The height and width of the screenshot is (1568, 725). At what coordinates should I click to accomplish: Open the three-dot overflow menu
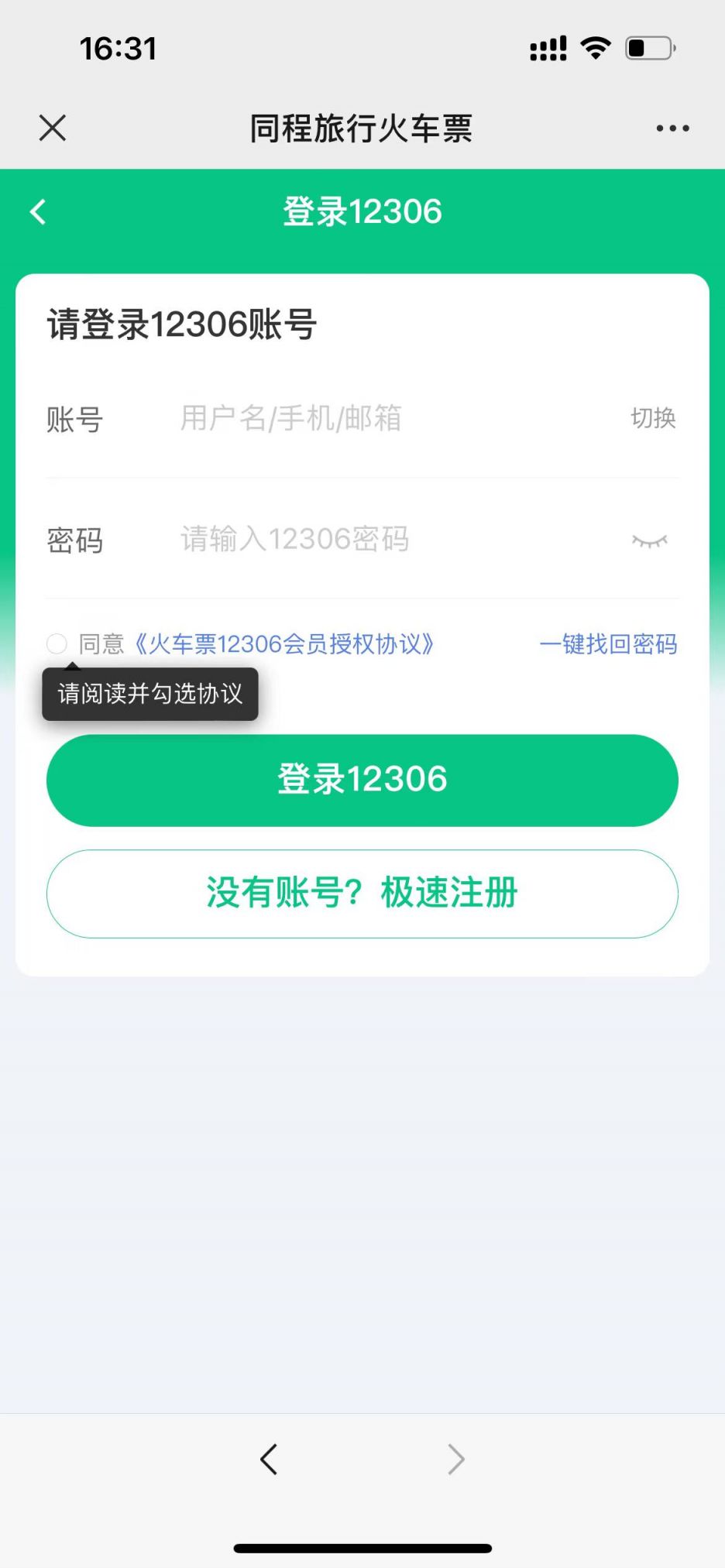pos(672,129)
